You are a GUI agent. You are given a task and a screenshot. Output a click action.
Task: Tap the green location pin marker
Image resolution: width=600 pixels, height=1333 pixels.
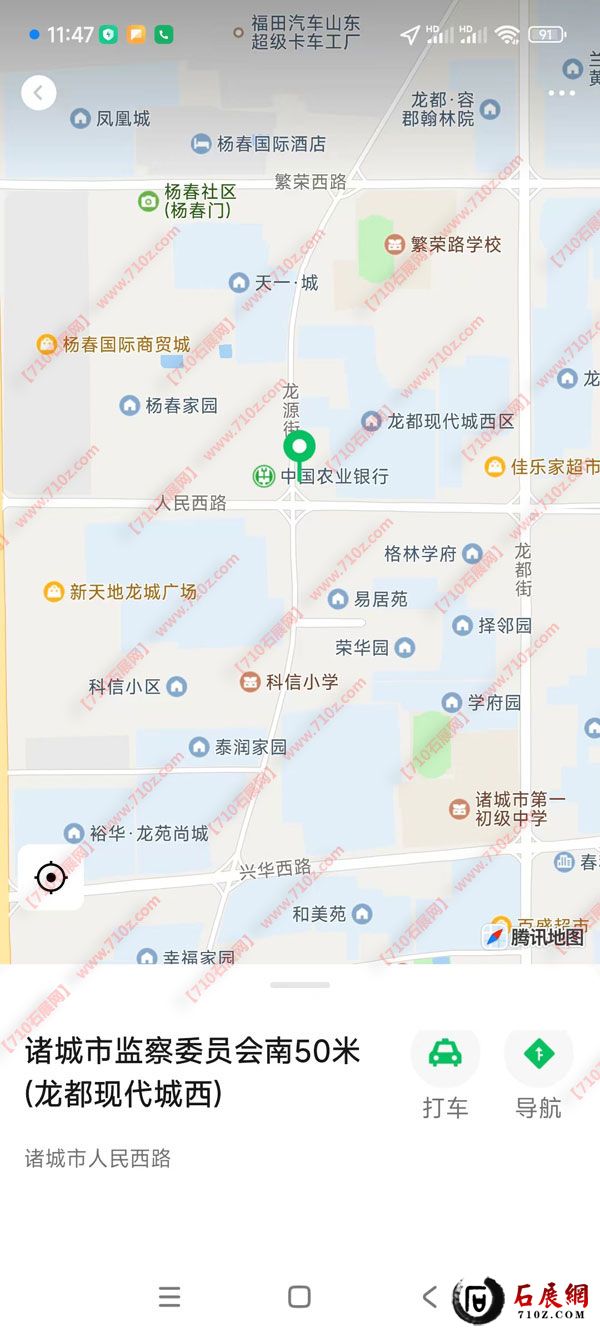pos(299,447)
